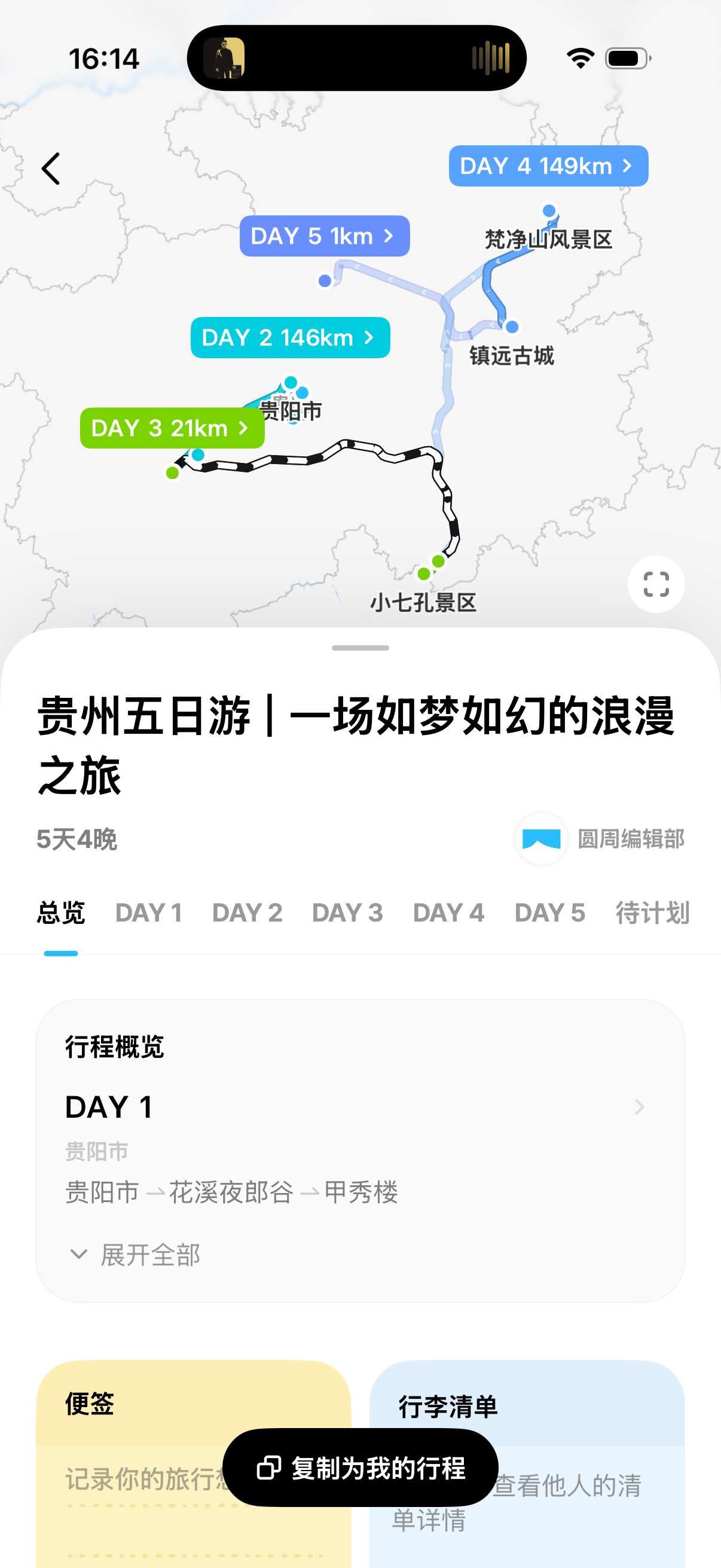Tap the 镇远古城 map marker

(x=511, y=327)
